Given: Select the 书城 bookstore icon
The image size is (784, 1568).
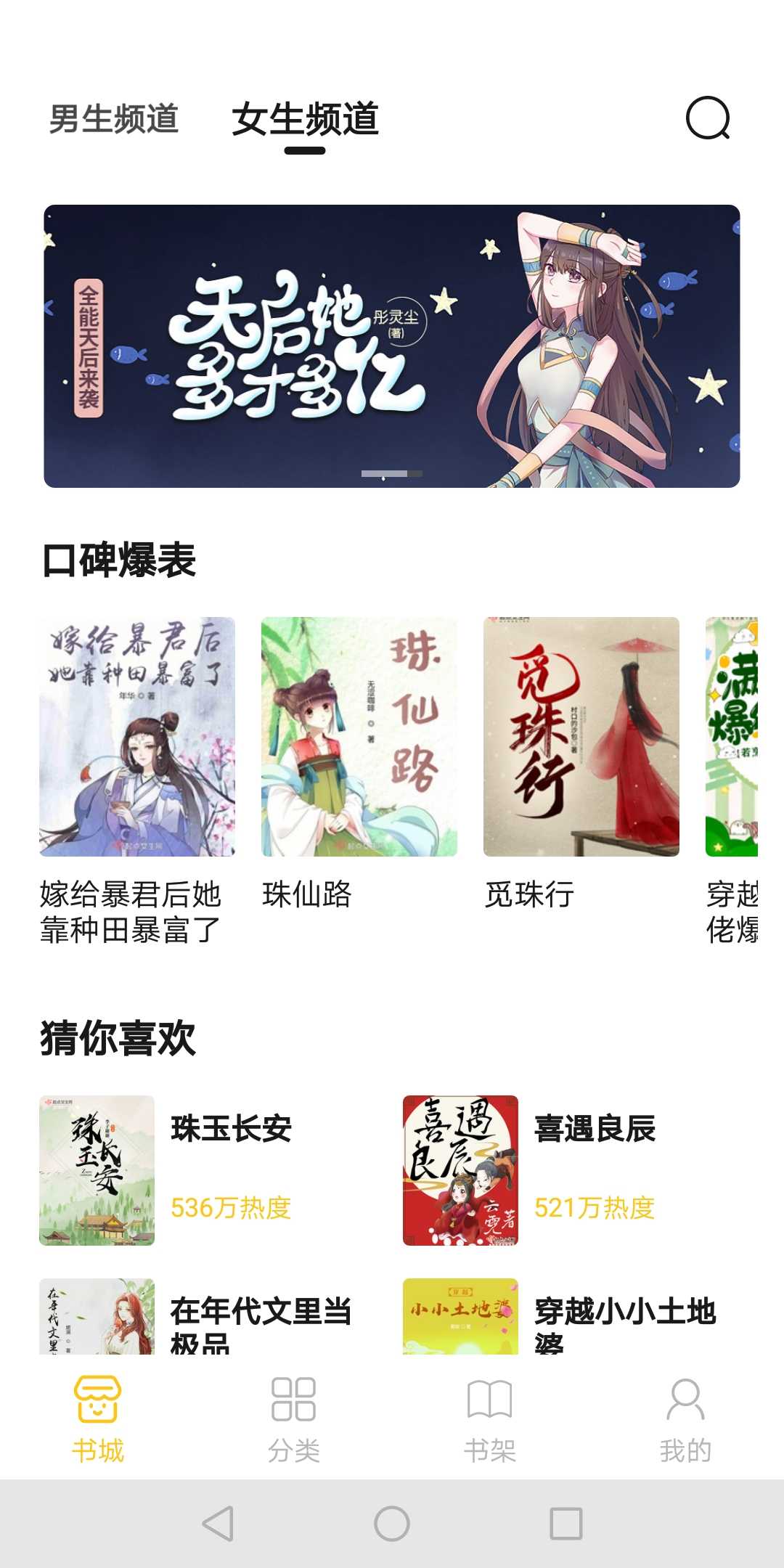Looking at the screenshot, I should (97, 1408).
